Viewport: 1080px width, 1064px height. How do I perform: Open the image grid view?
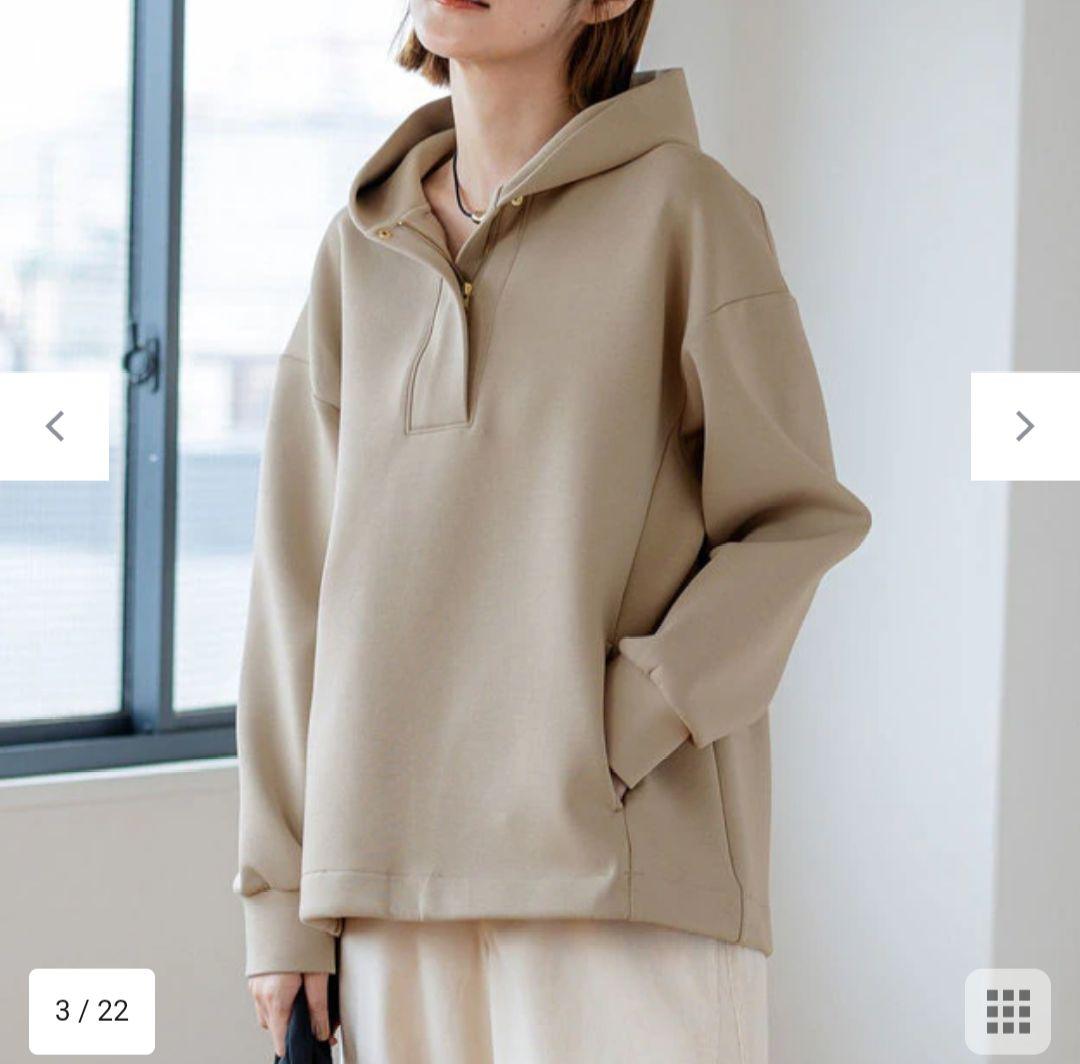point(1007,1011)
